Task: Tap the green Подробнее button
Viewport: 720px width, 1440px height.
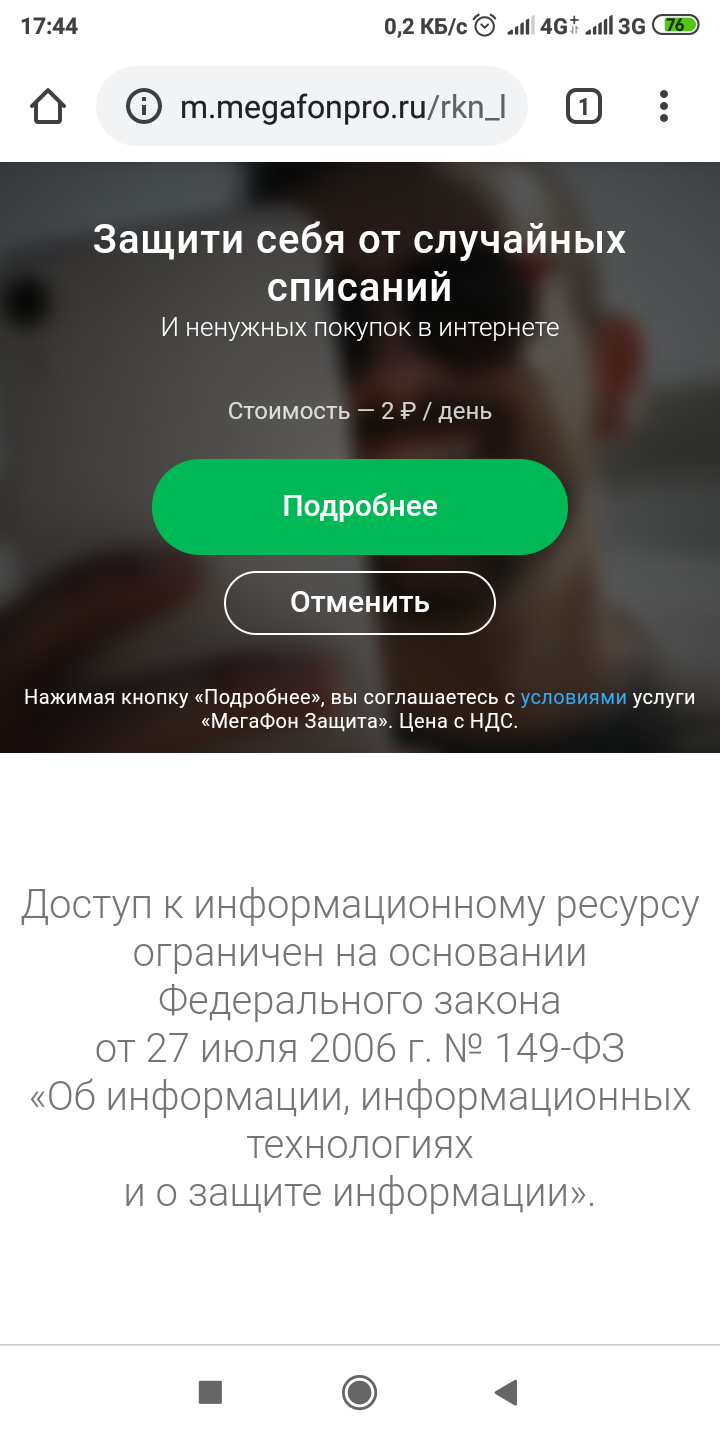Action: [x=360, y=506]
